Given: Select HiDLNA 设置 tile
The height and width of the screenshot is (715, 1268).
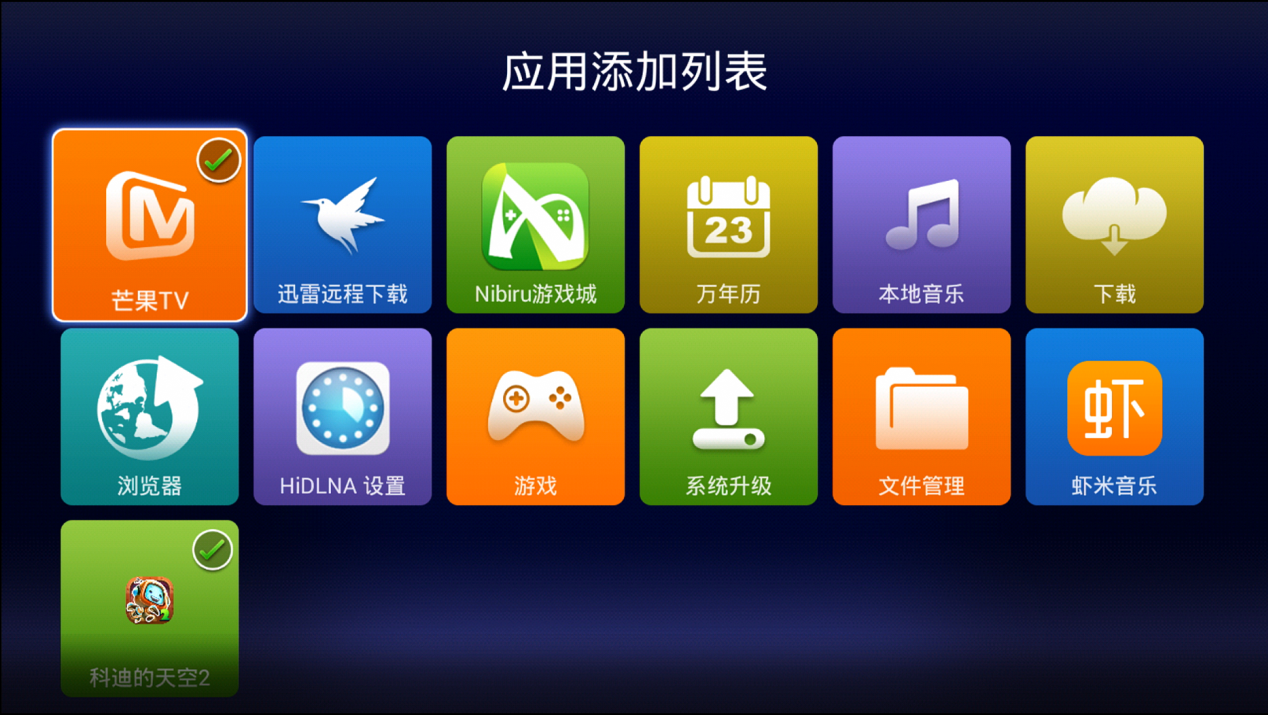Looking at the screenshot, I should (342, 417).
